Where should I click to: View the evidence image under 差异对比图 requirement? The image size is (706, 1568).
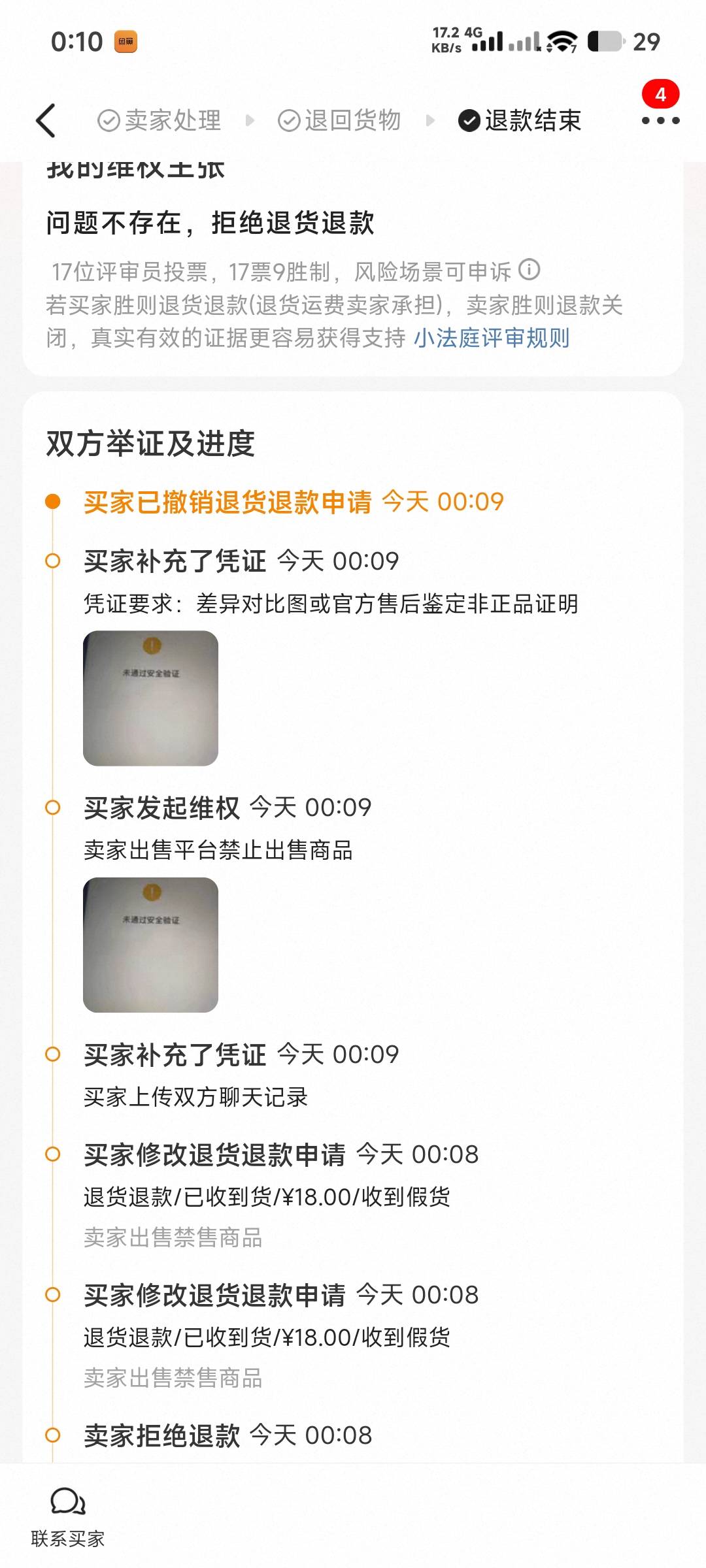coord(150,698)
